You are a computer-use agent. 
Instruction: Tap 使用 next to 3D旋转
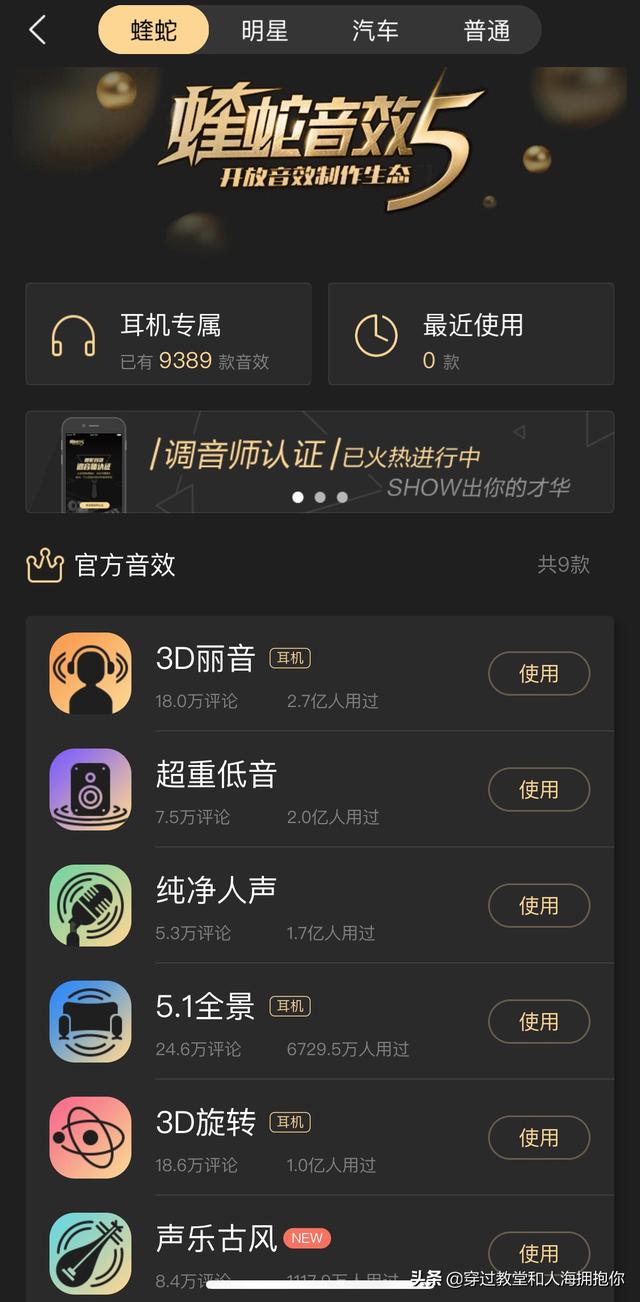538,1138
